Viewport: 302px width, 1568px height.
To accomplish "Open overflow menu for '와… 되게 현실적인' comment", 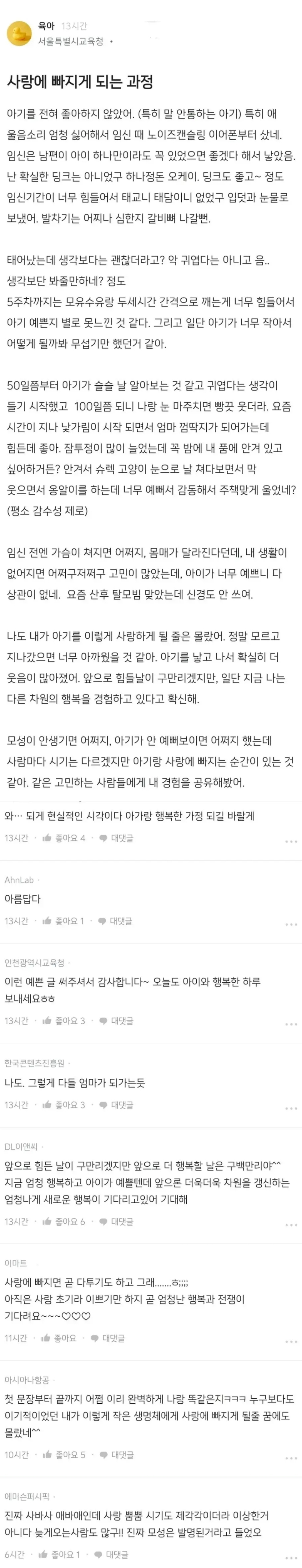I will point(291,841).
